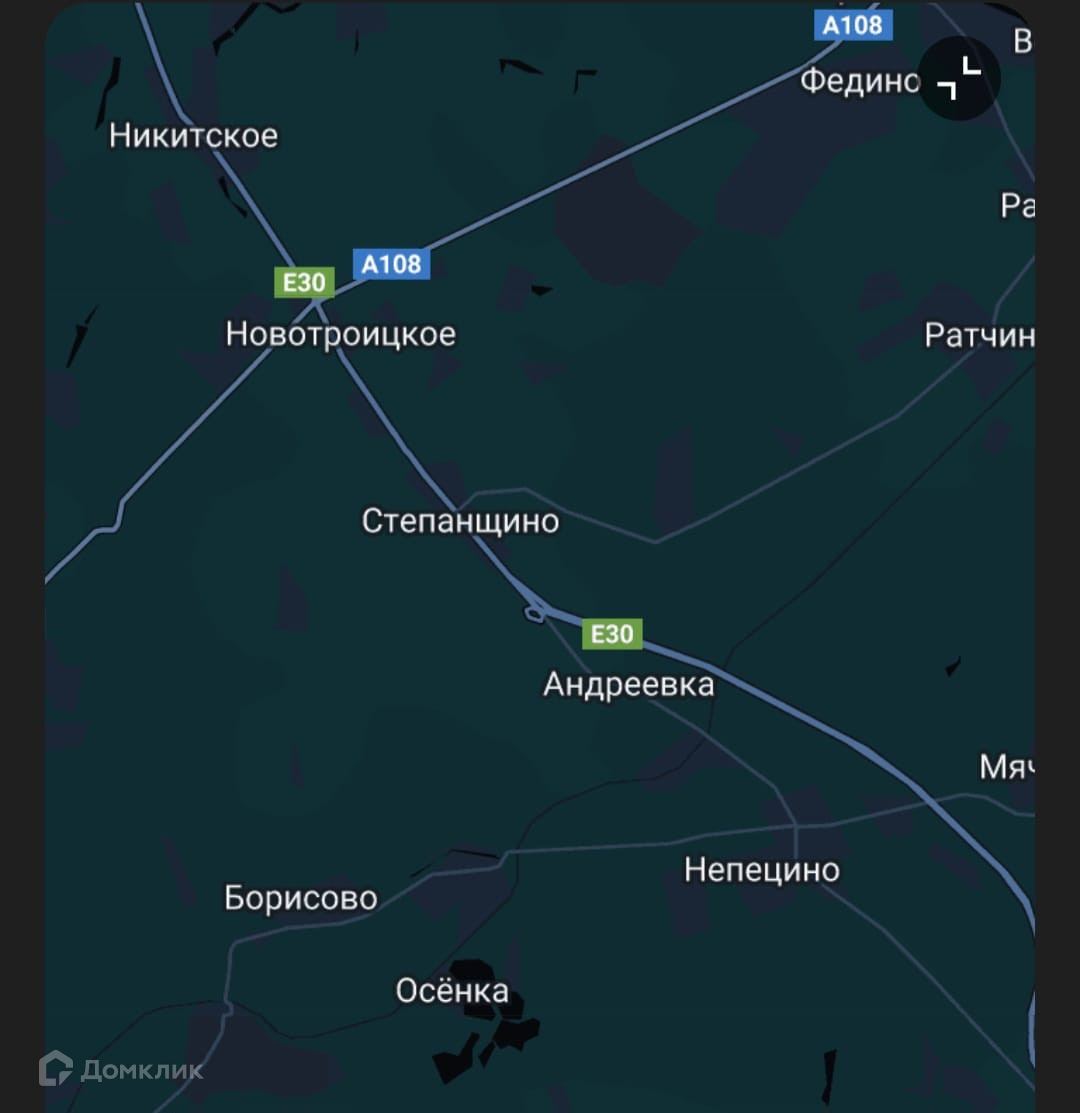Collapse the fullscreen map view
1080x1113 pixels.
(x=959, y=78)
